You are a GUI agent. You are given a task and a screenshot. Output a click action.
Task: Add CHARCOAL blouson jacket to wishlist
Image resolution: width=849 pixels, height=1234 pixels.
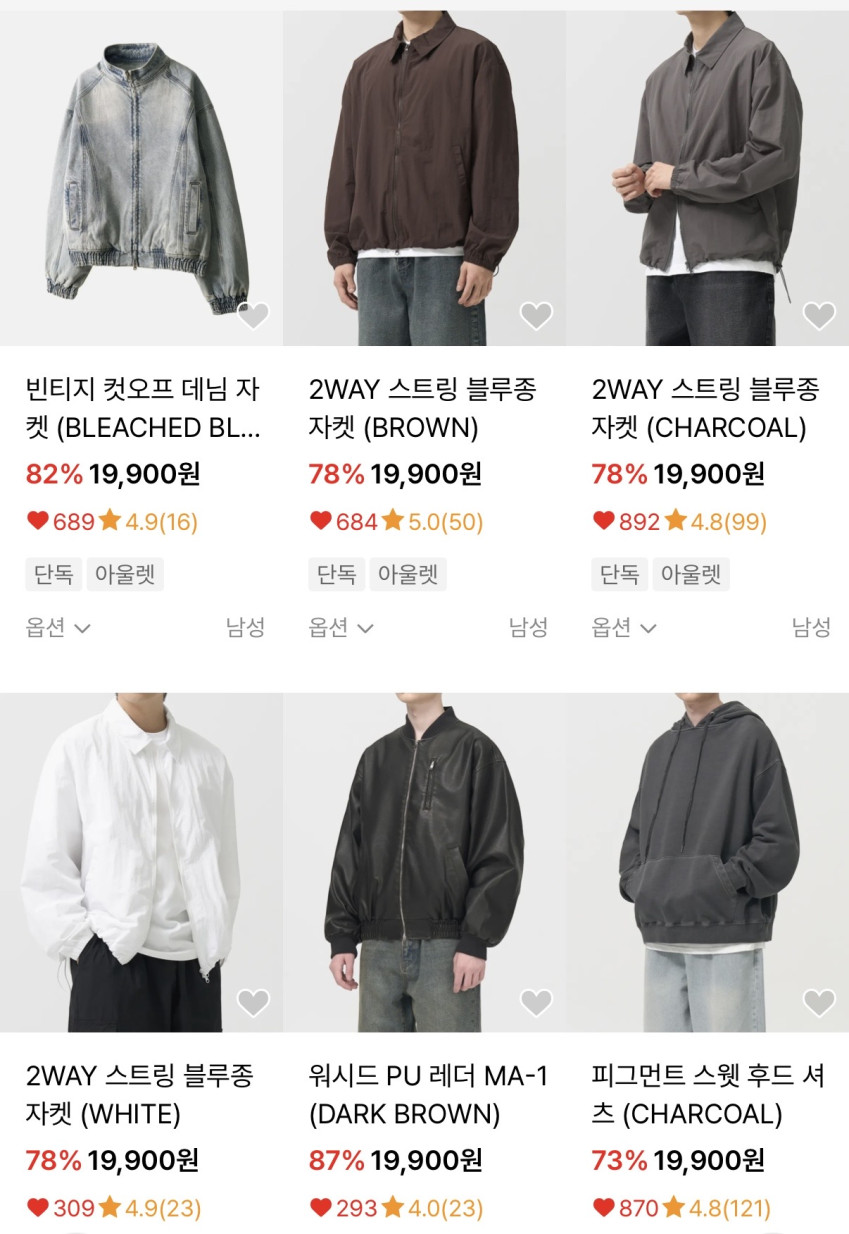pos(819,316)
